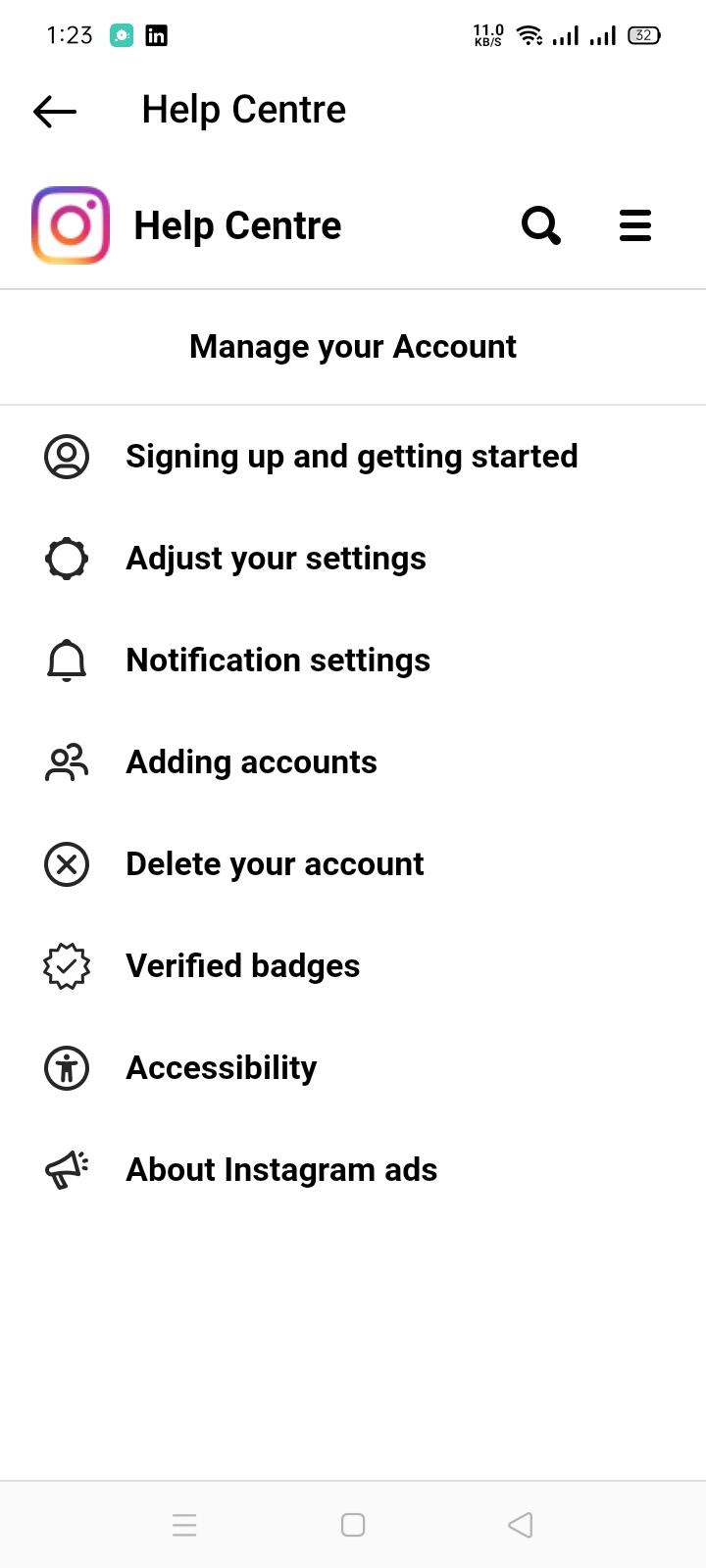
Task: View Accessibility help topic
Action: pyautogui.click(x=221, y=1068)
